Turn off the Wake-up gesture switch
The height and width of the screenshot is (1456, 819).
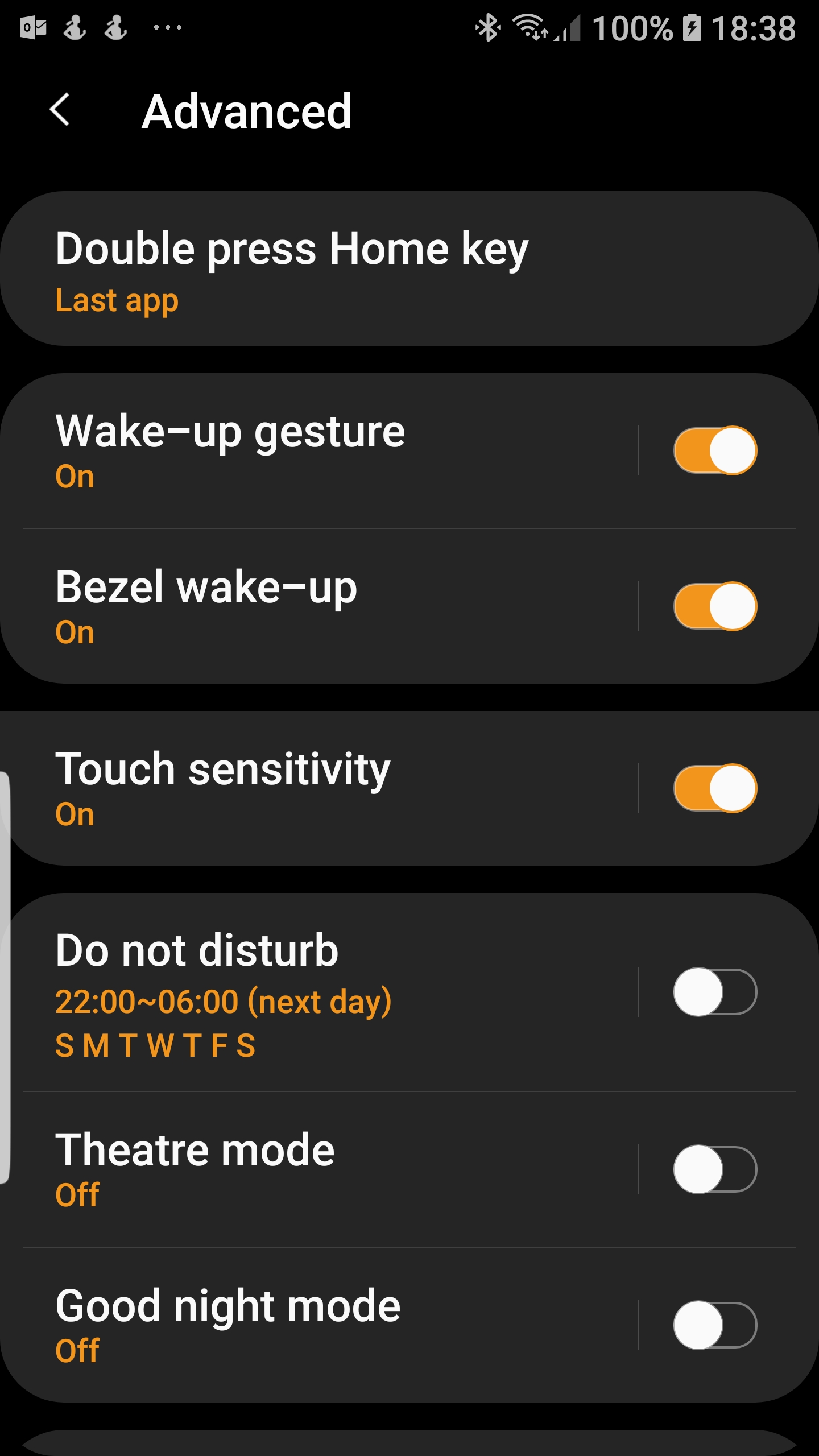[715, 450]
